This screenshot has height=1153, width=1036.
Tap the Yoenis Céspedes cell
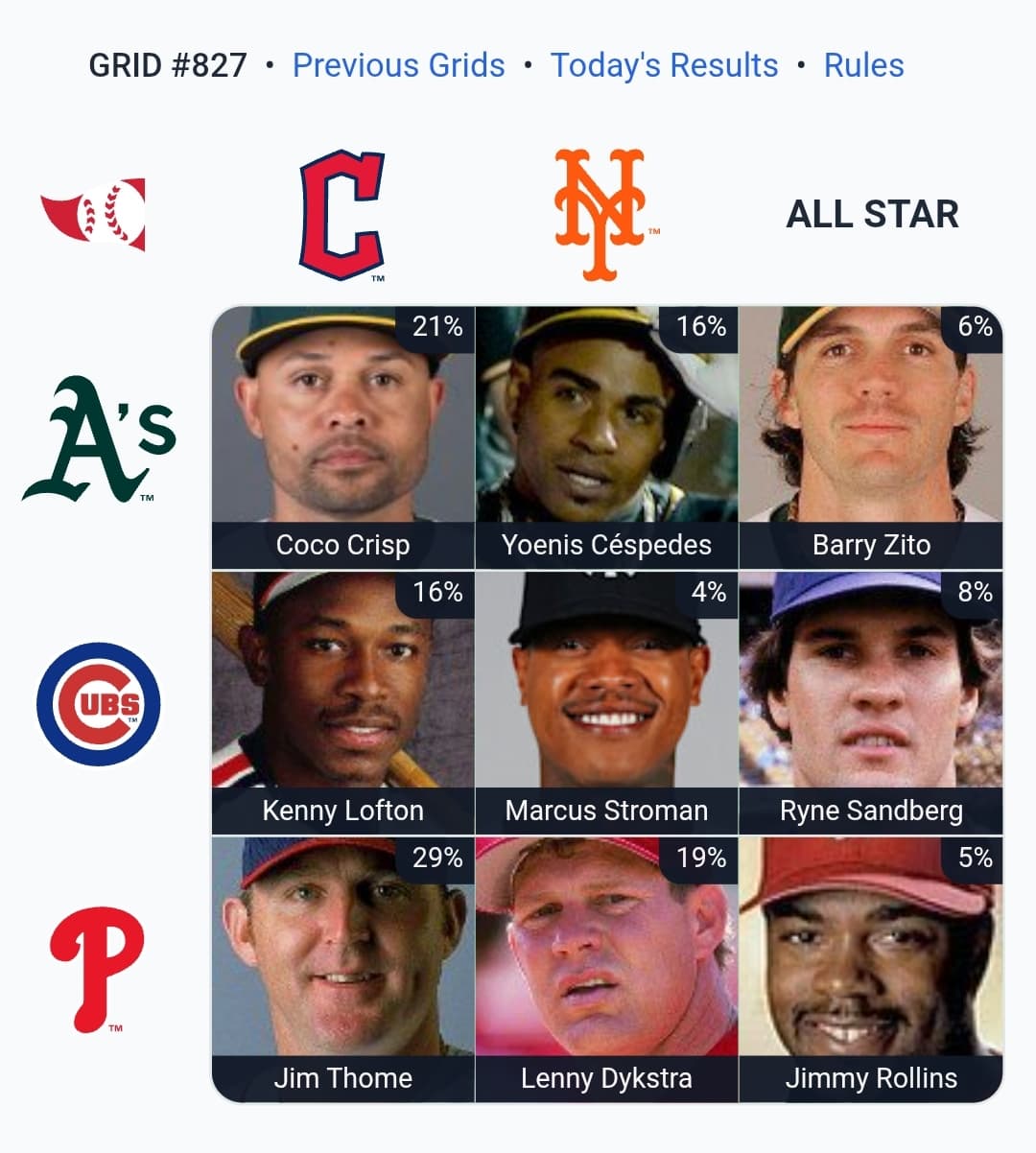pos(606,437)
